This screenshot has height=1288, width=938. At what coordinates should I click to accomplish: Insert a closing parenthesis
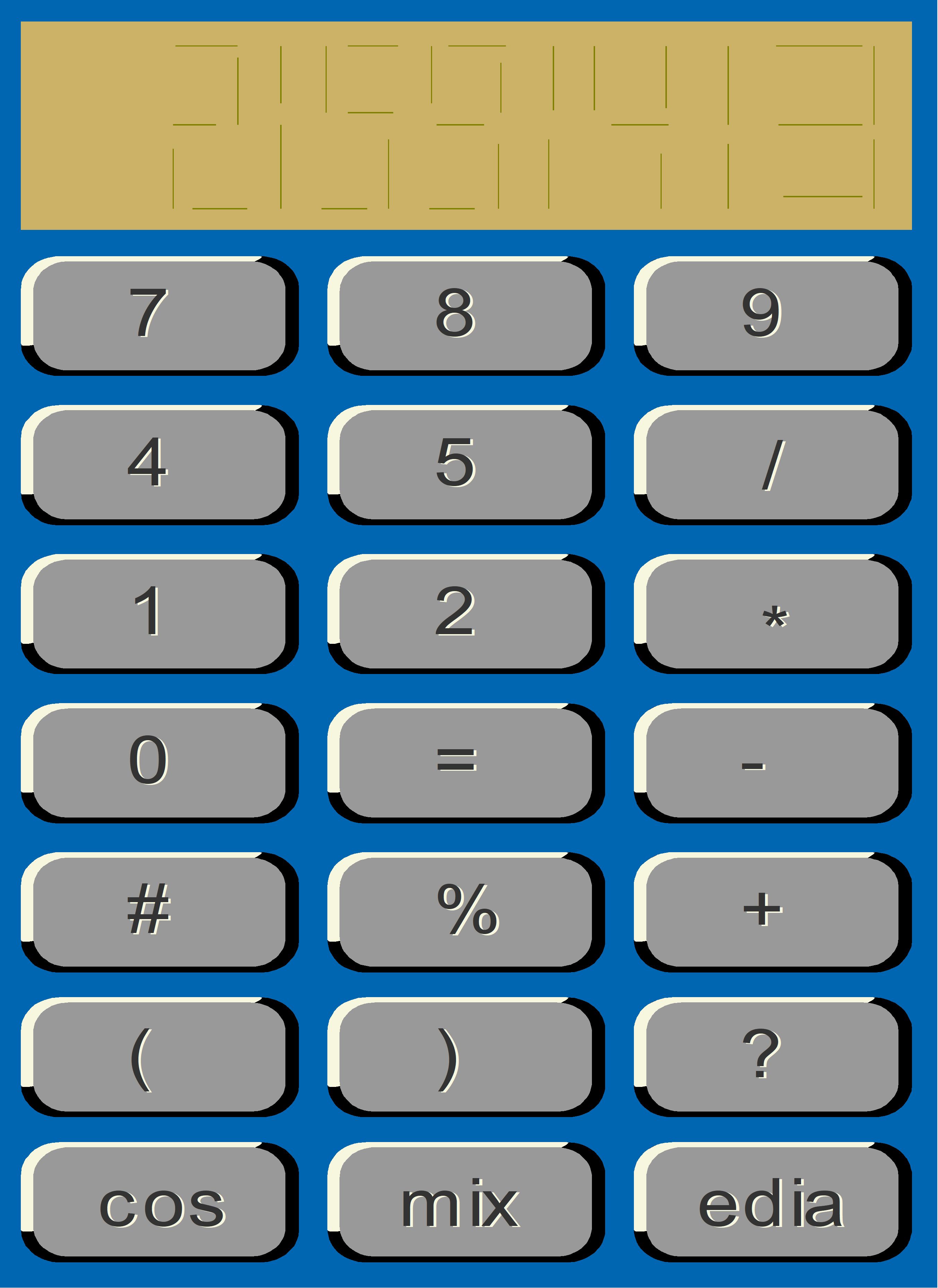point(466,1061)
